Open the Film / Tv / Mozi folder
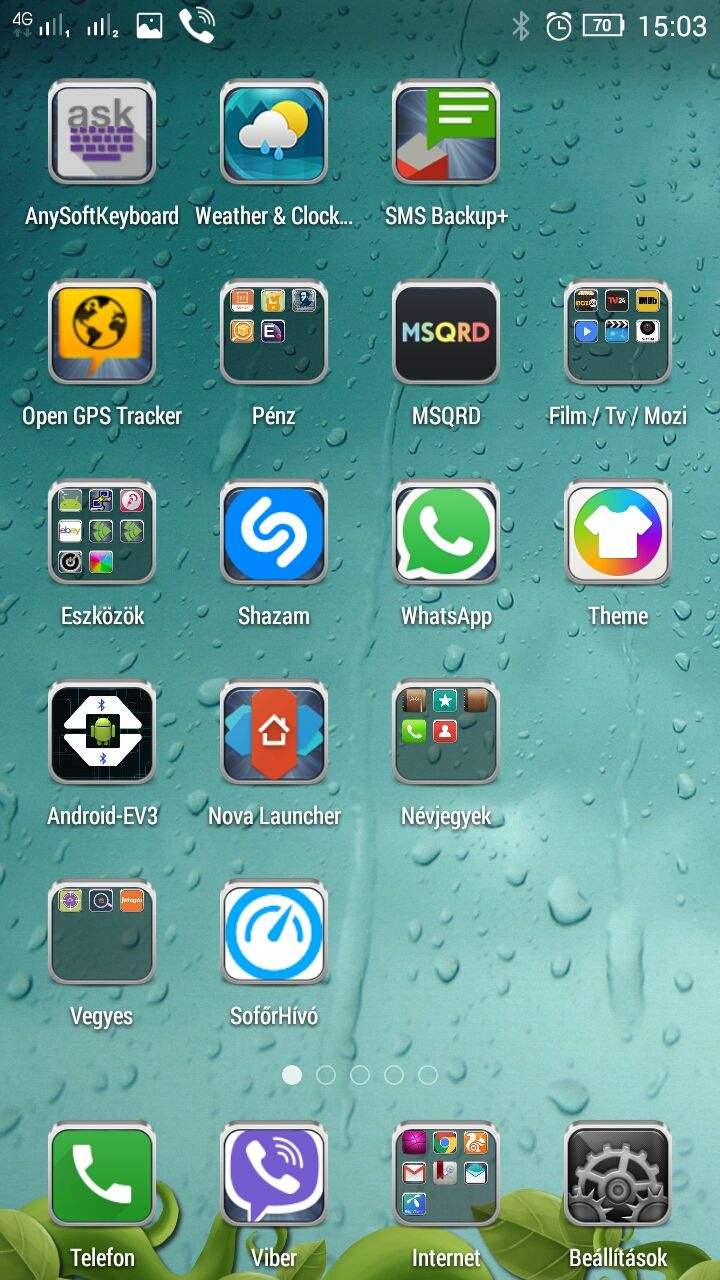Image resolution: width=720 pixels, height=1280 pixels. [618, 333]
